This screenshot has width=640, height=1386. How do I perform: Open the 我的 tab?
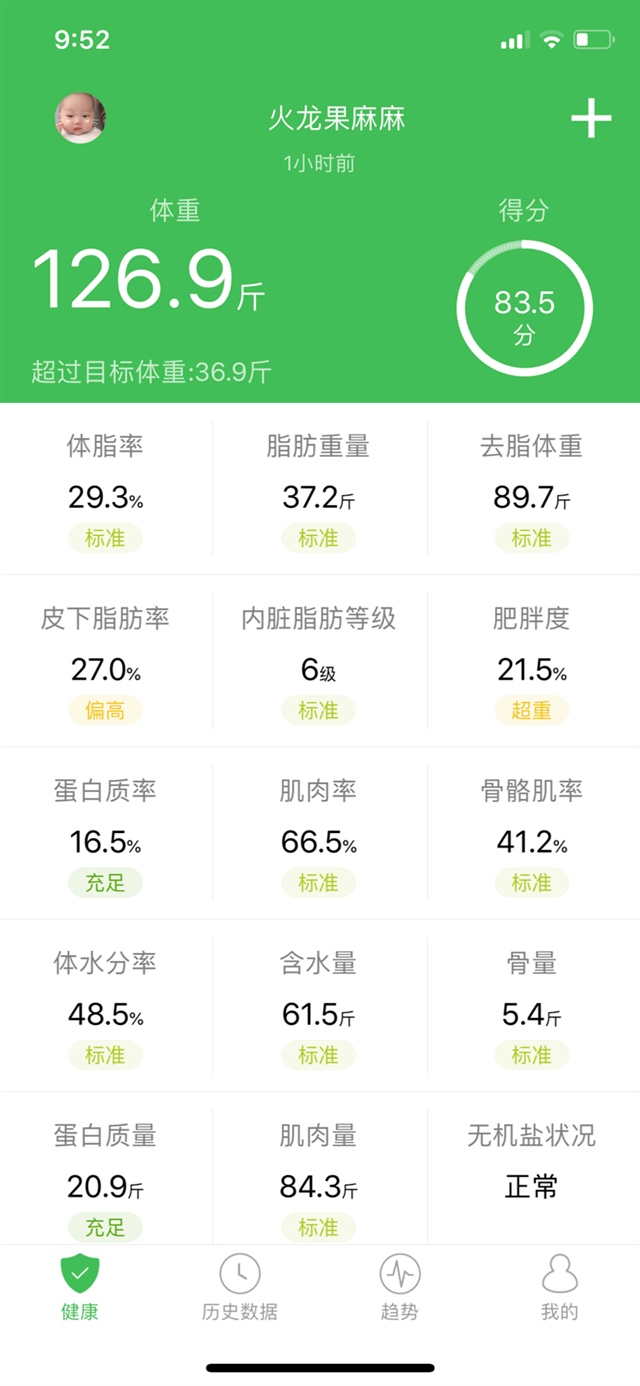(559, 1288)
